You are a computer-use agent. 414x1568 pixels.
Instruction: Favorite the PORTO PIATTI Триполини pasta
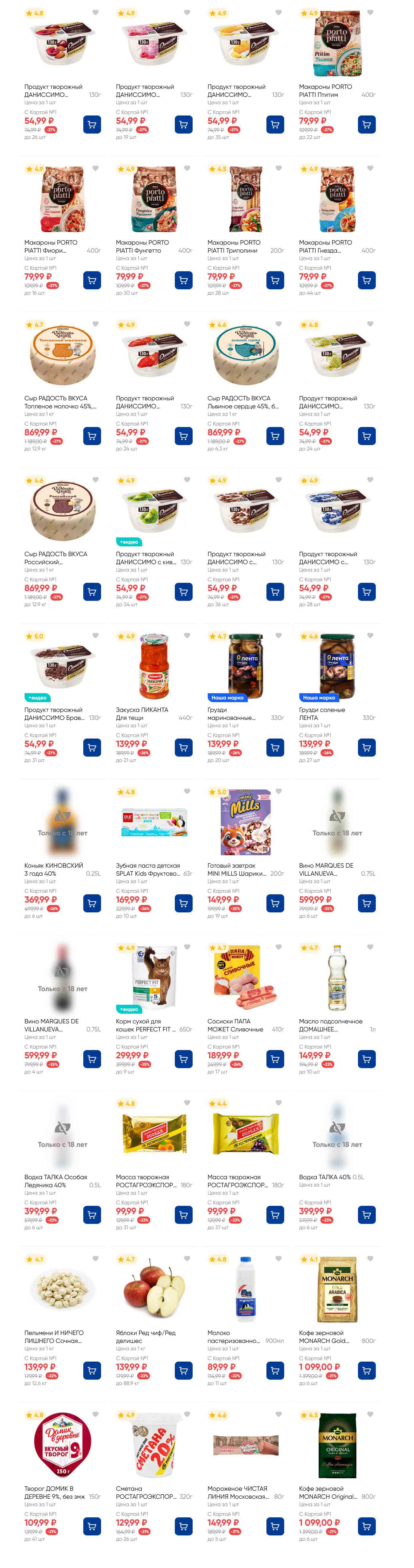[x=278, y=168]
